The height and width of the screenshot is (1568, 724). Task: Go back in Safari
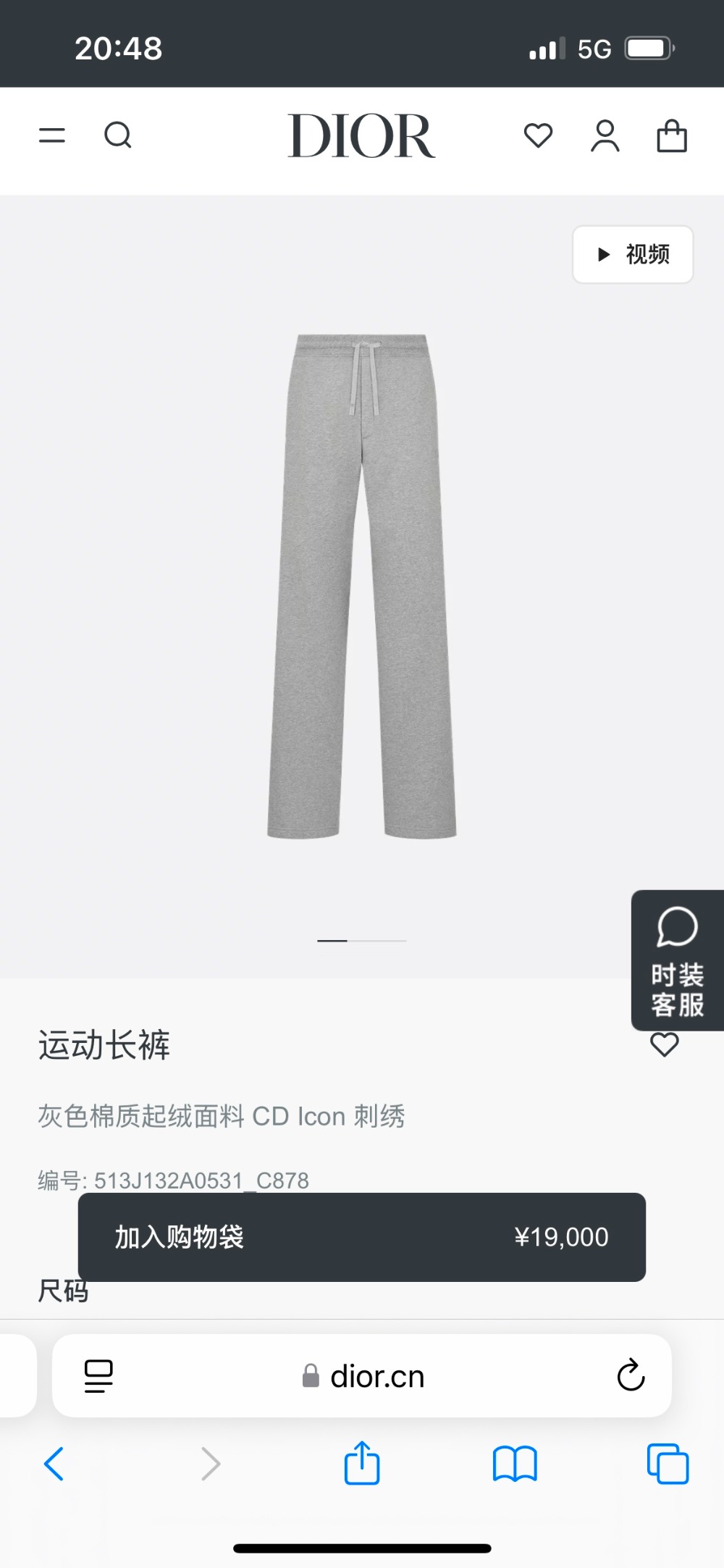tap(54, 1464)
